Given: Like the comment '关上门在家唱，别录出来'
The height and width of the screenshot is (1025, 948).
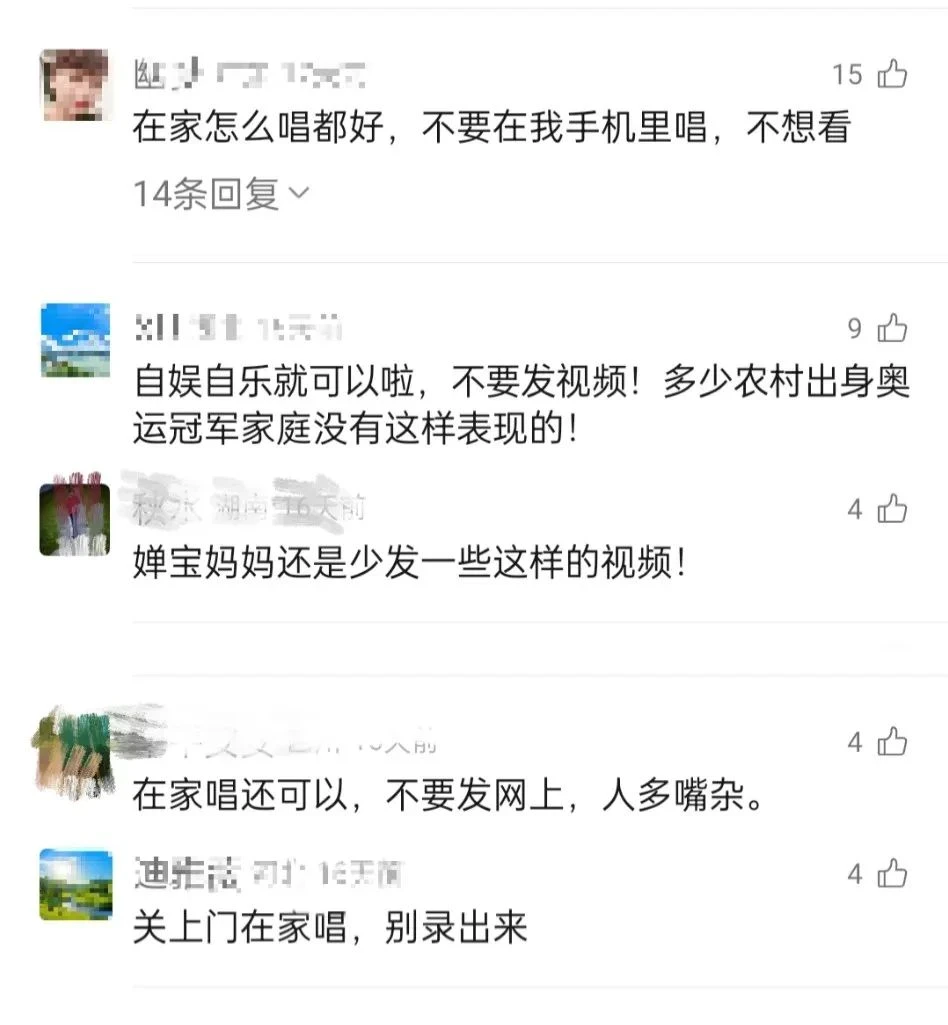Looking at the screenshot, I should 892,875.
